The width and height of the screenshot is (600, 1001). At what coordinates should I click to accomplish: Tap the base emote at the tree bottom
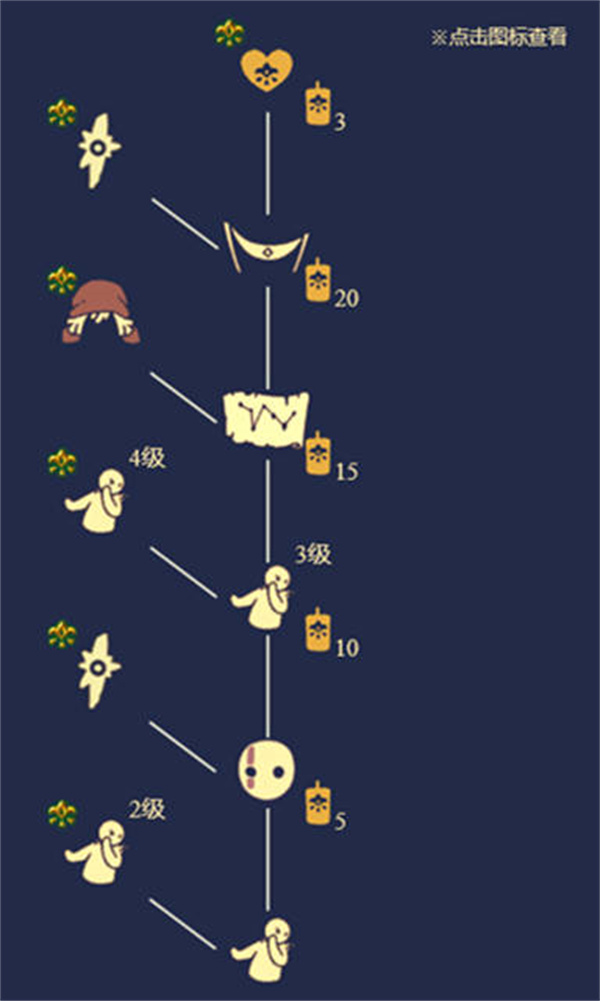264,946
